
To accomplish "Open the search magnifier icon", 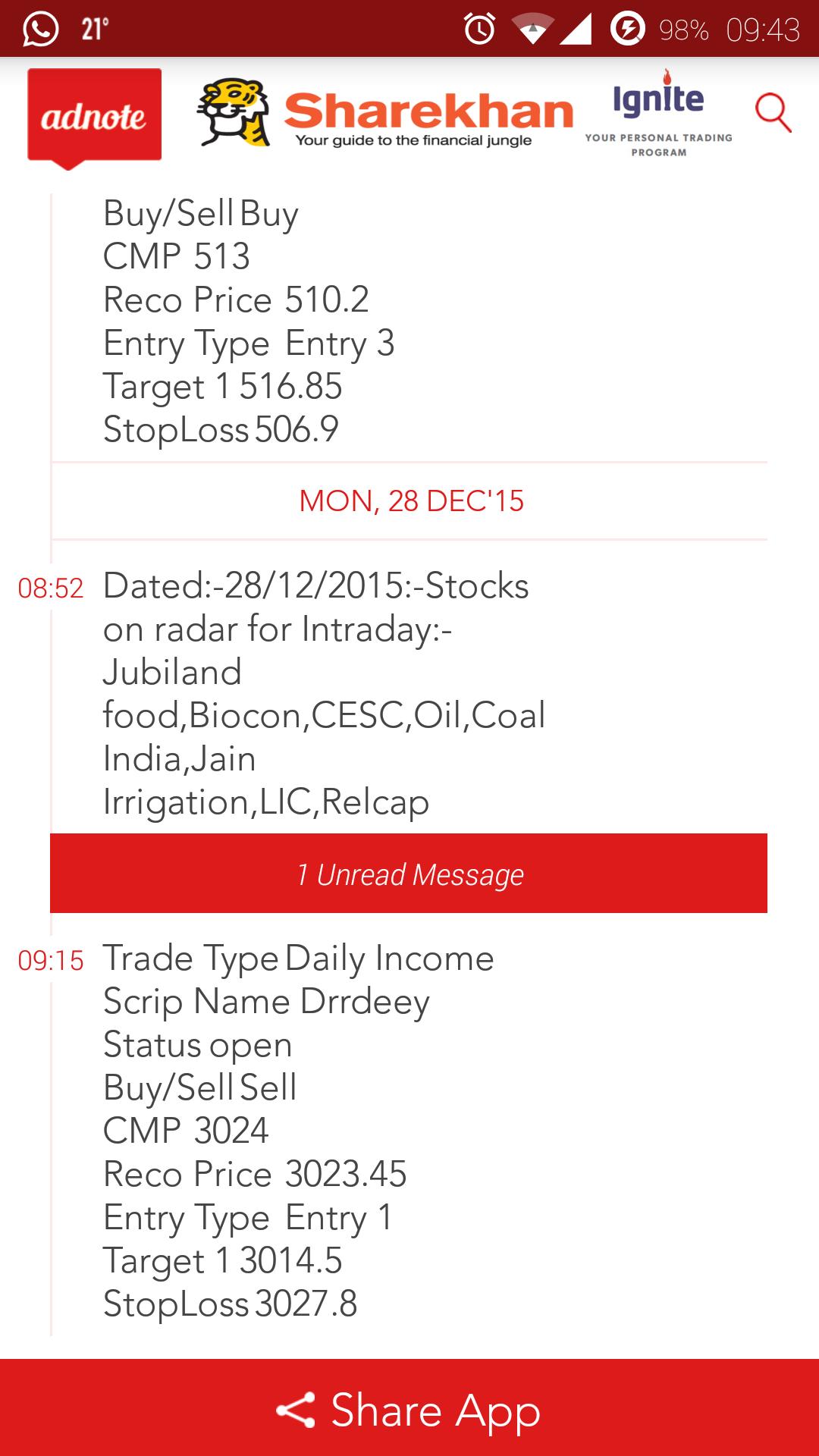I will pyautogui.click(x=773, y=114).
